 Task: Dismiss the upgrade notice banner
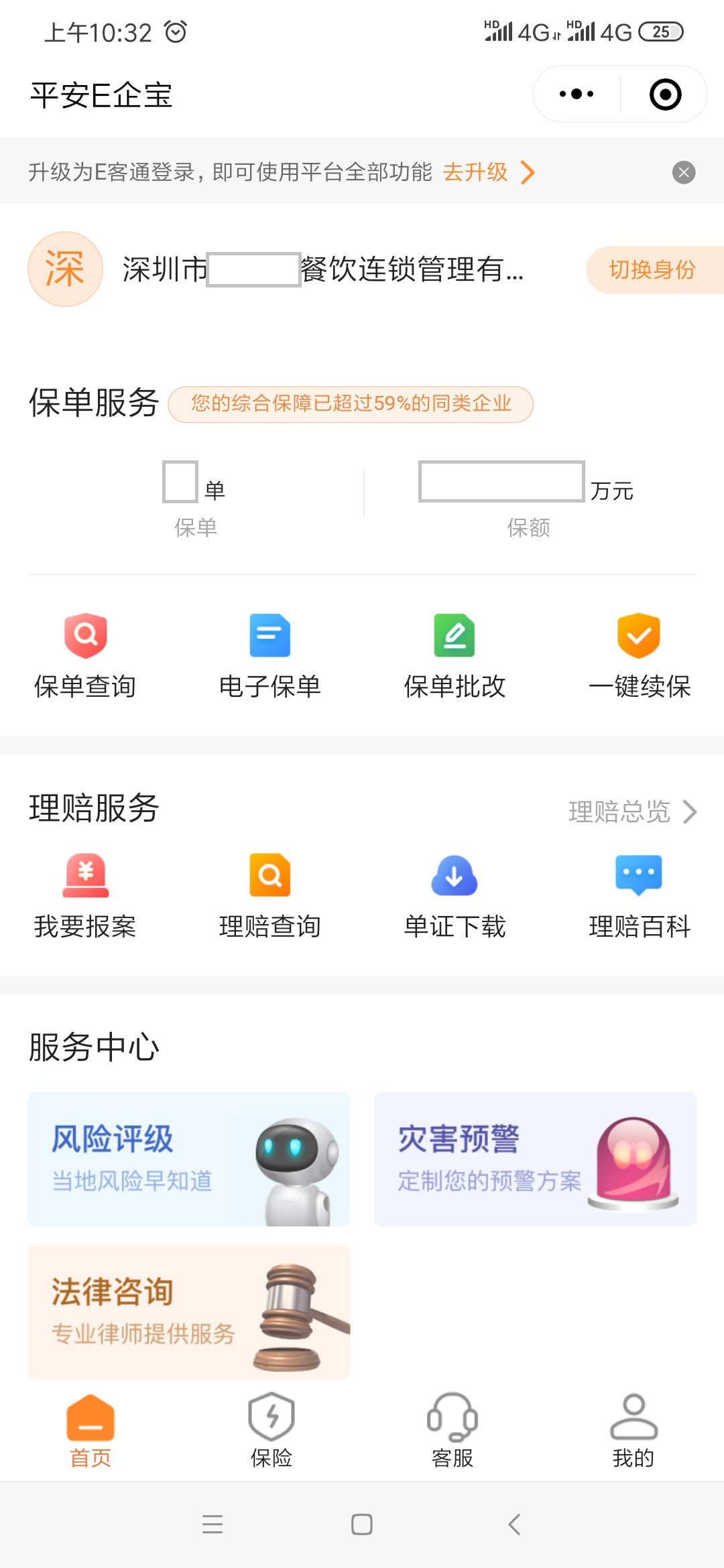click(684, 172)
